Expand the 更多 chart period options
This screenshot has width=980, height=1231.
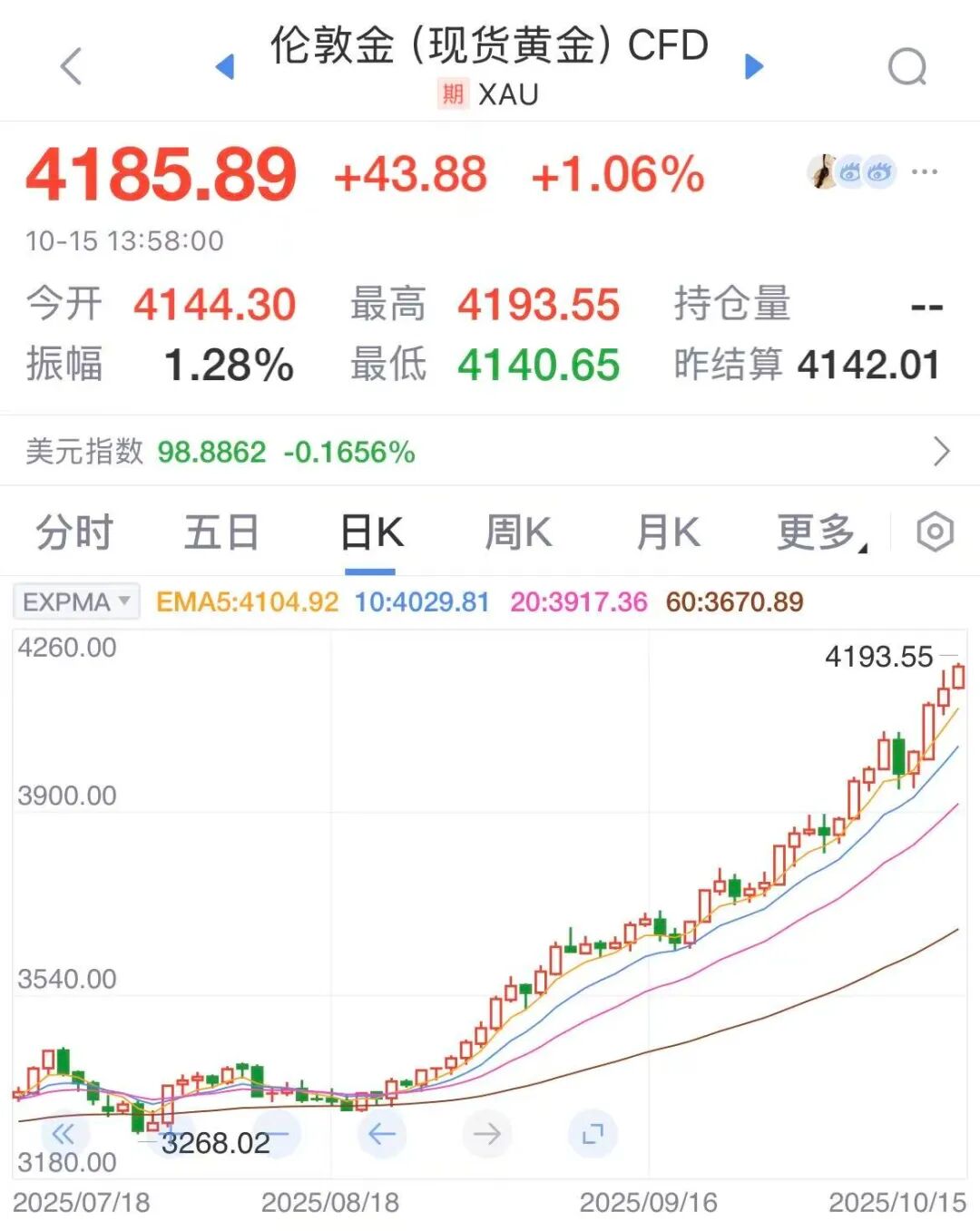[x=819, y=532]
